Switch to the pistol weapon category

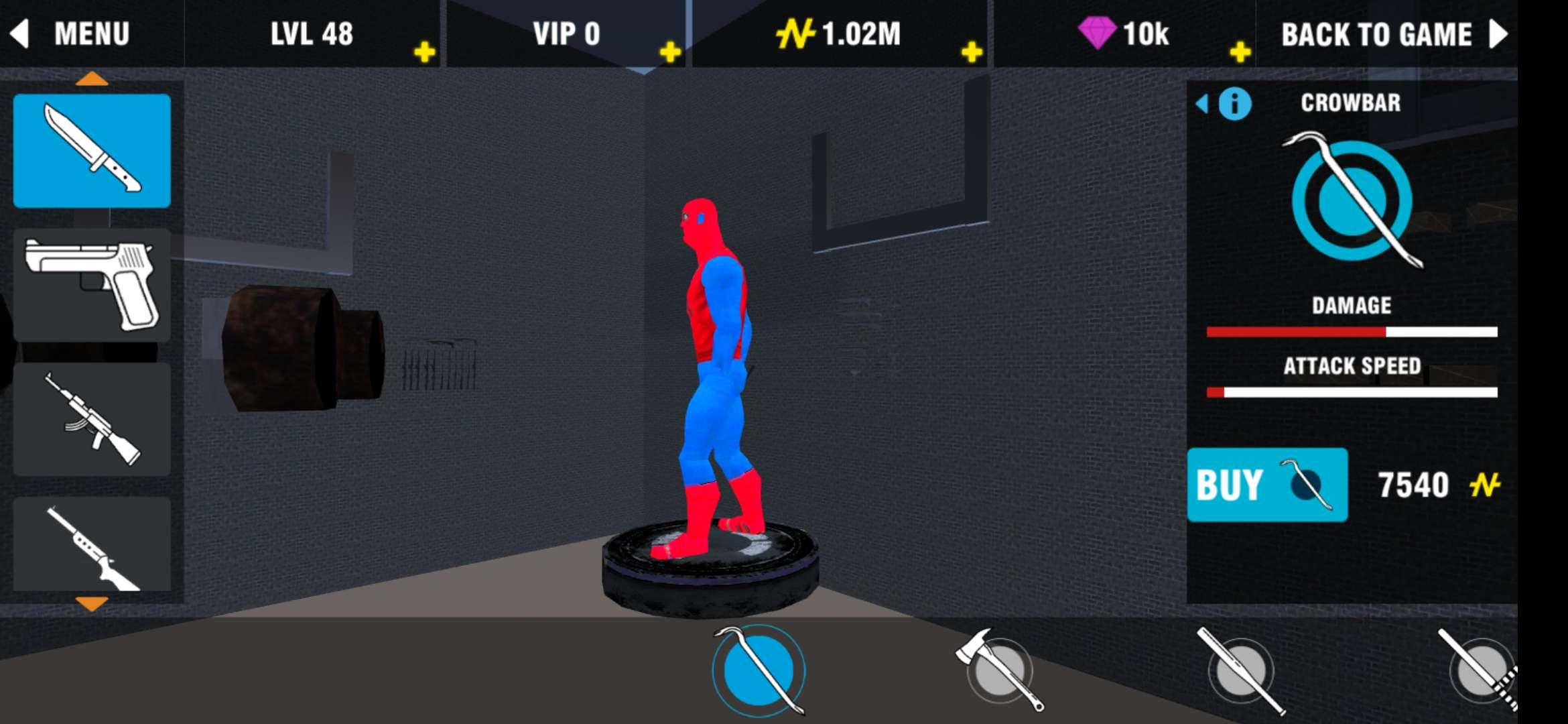92,285
